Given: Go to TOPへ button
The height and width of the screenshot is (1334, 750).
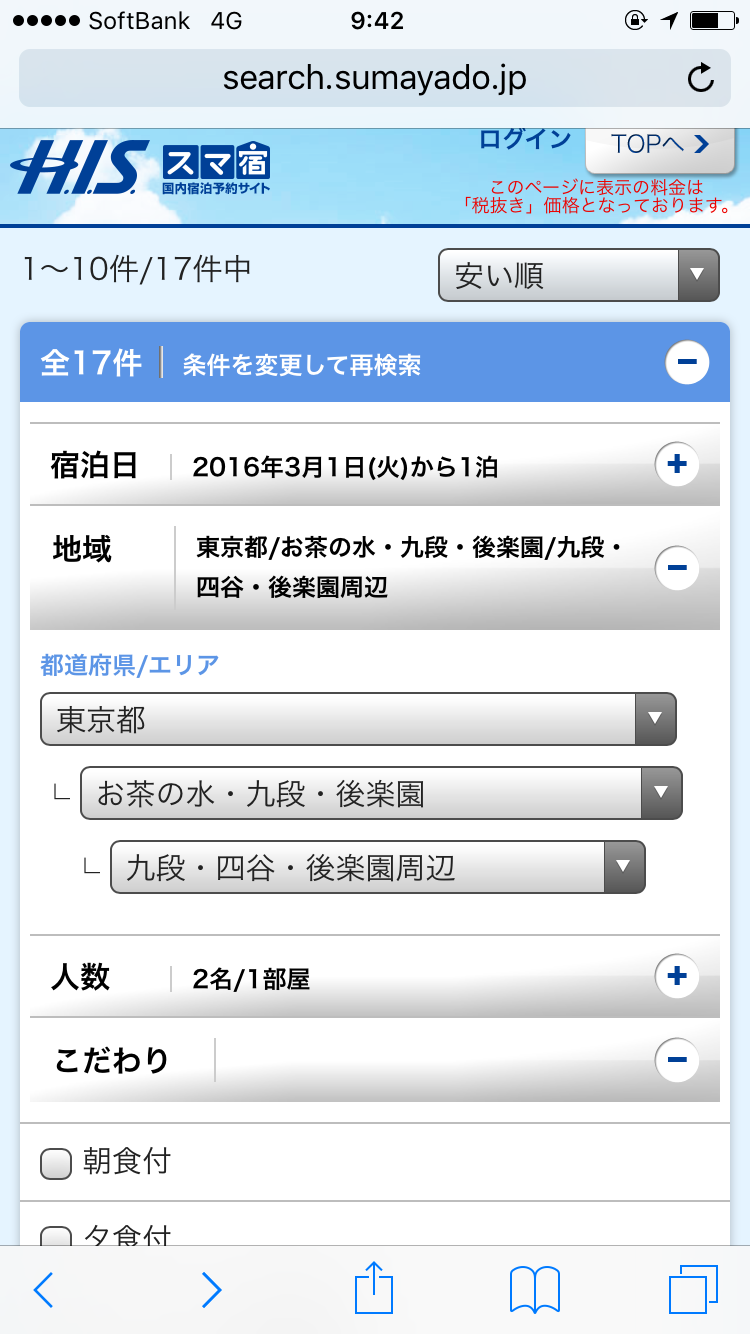Looking at the screenshot, I should tap(661, 146).
